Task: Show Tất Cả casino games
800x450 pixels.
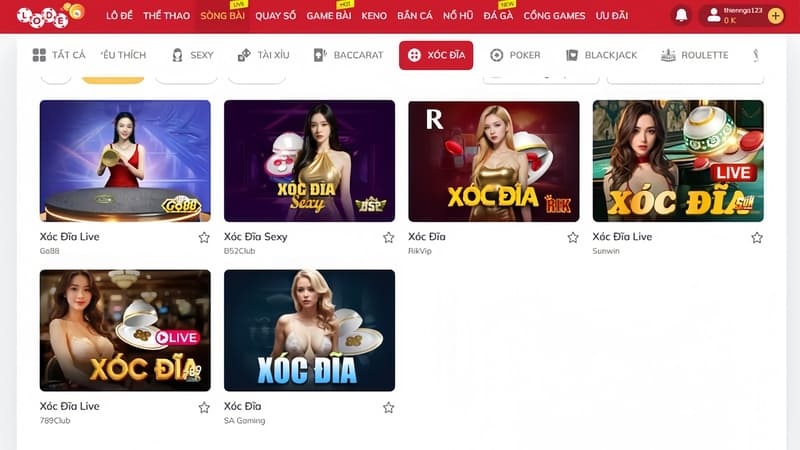Action: click(58, 55)
